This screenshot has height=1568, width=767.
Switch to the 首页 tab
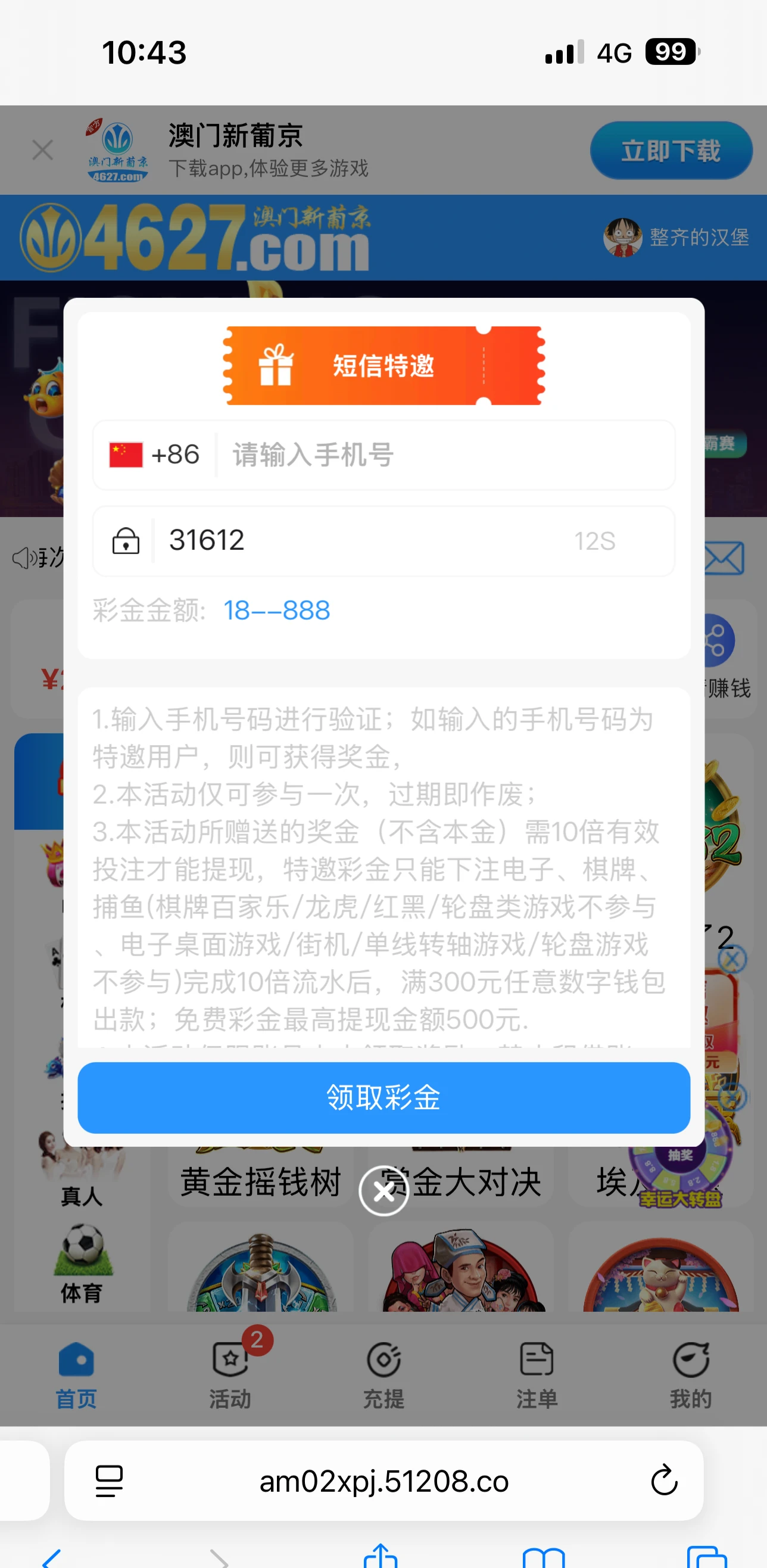tap(77, 1376)
